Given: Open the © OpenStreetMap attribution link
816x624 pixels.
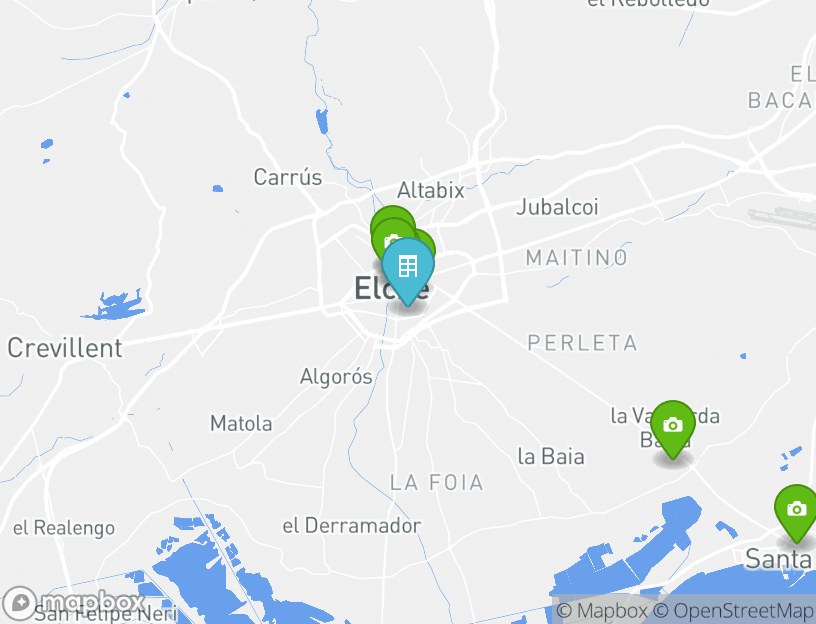Looking at the screenshot, I should (x=734, y=610).
